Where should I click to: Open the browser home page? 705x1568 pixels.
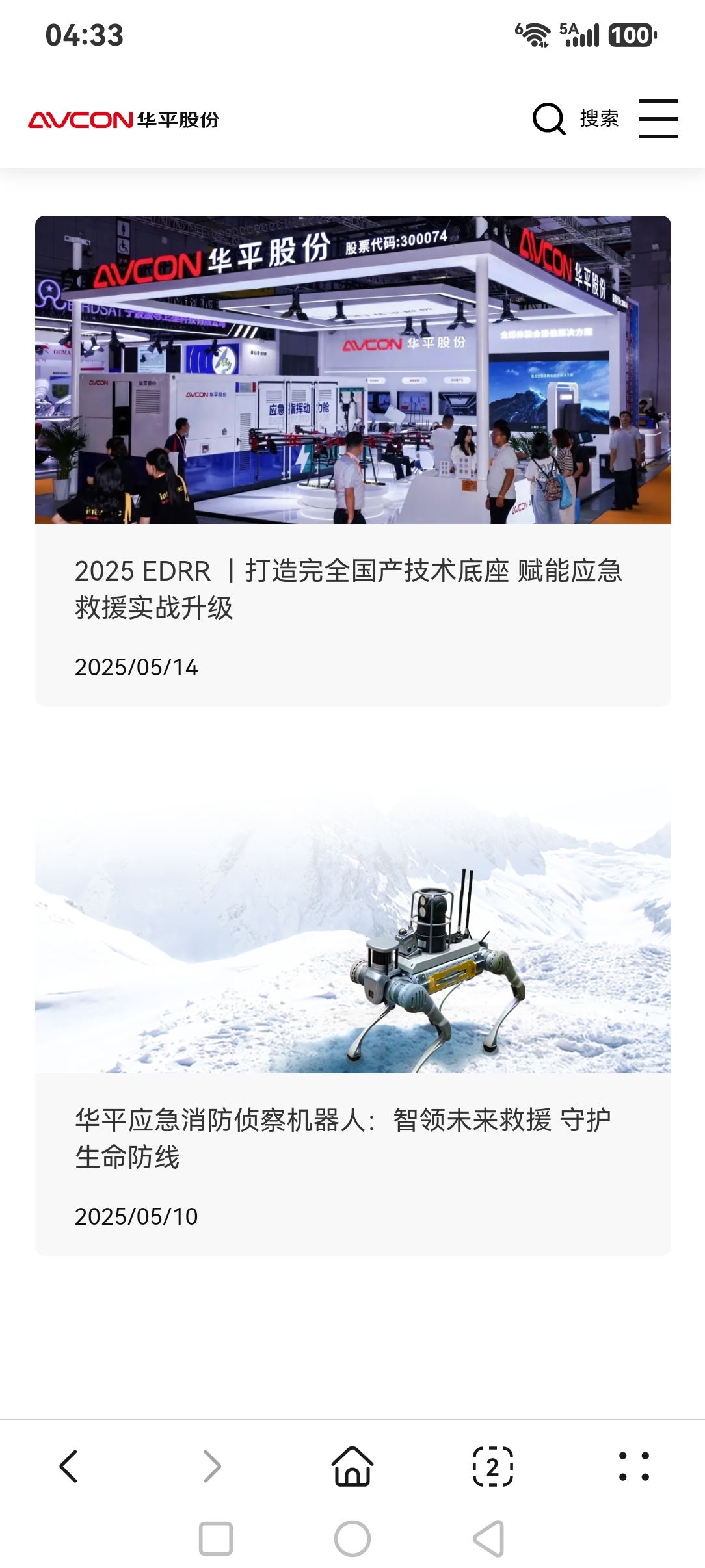[352, 1467]
